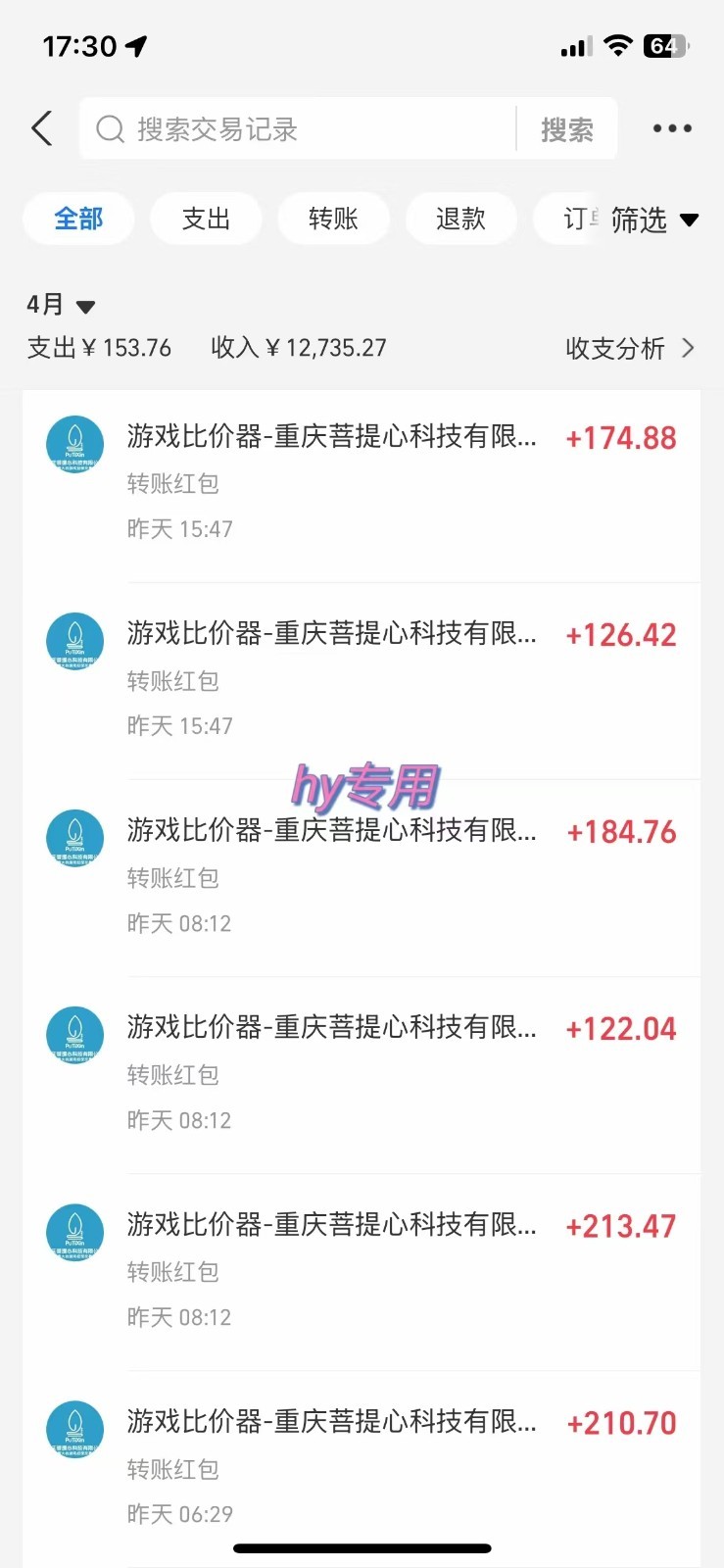Open the +174.88 transaction record
The width and height of the screenshot is (724, 1568).
[362, 484]
